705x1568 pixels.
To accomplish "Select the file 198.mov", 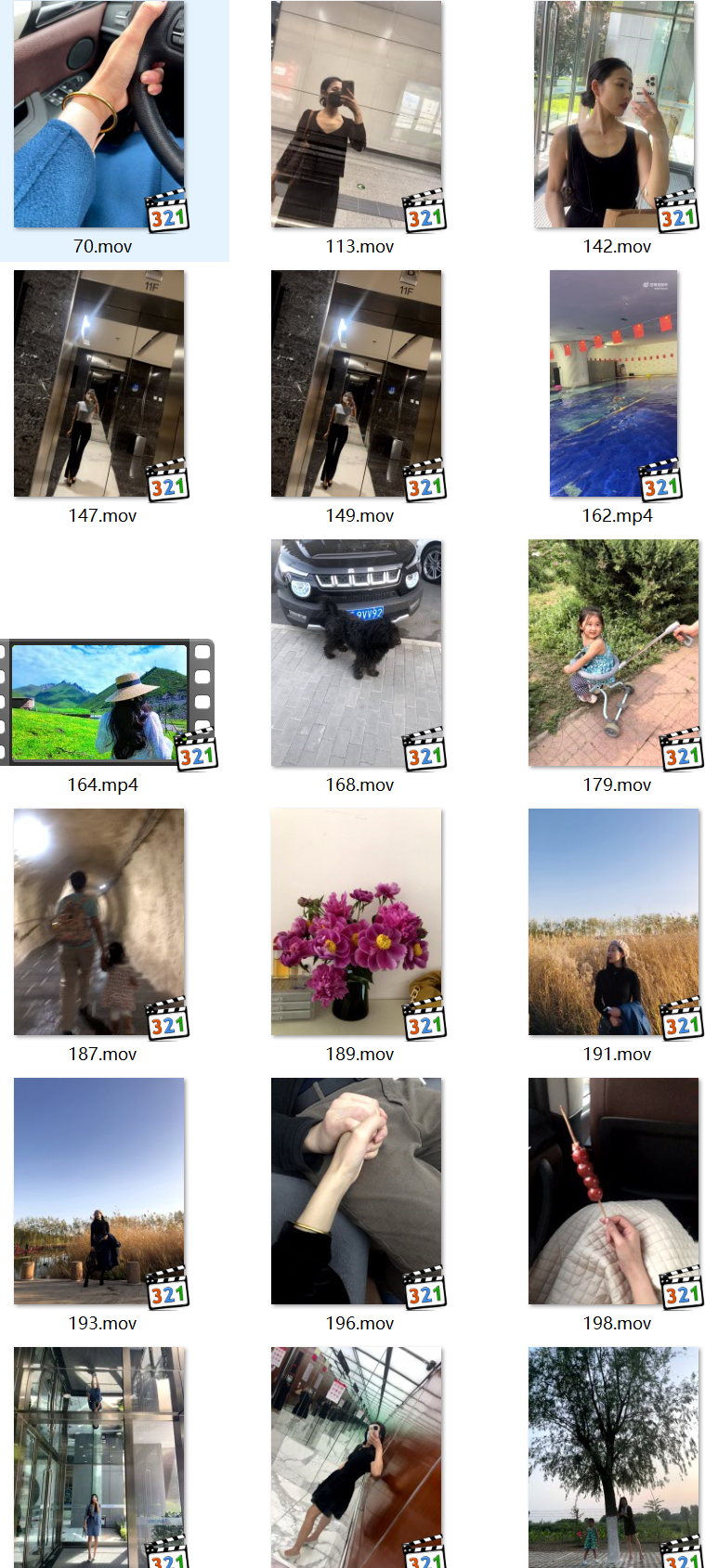I will 614,1191.
